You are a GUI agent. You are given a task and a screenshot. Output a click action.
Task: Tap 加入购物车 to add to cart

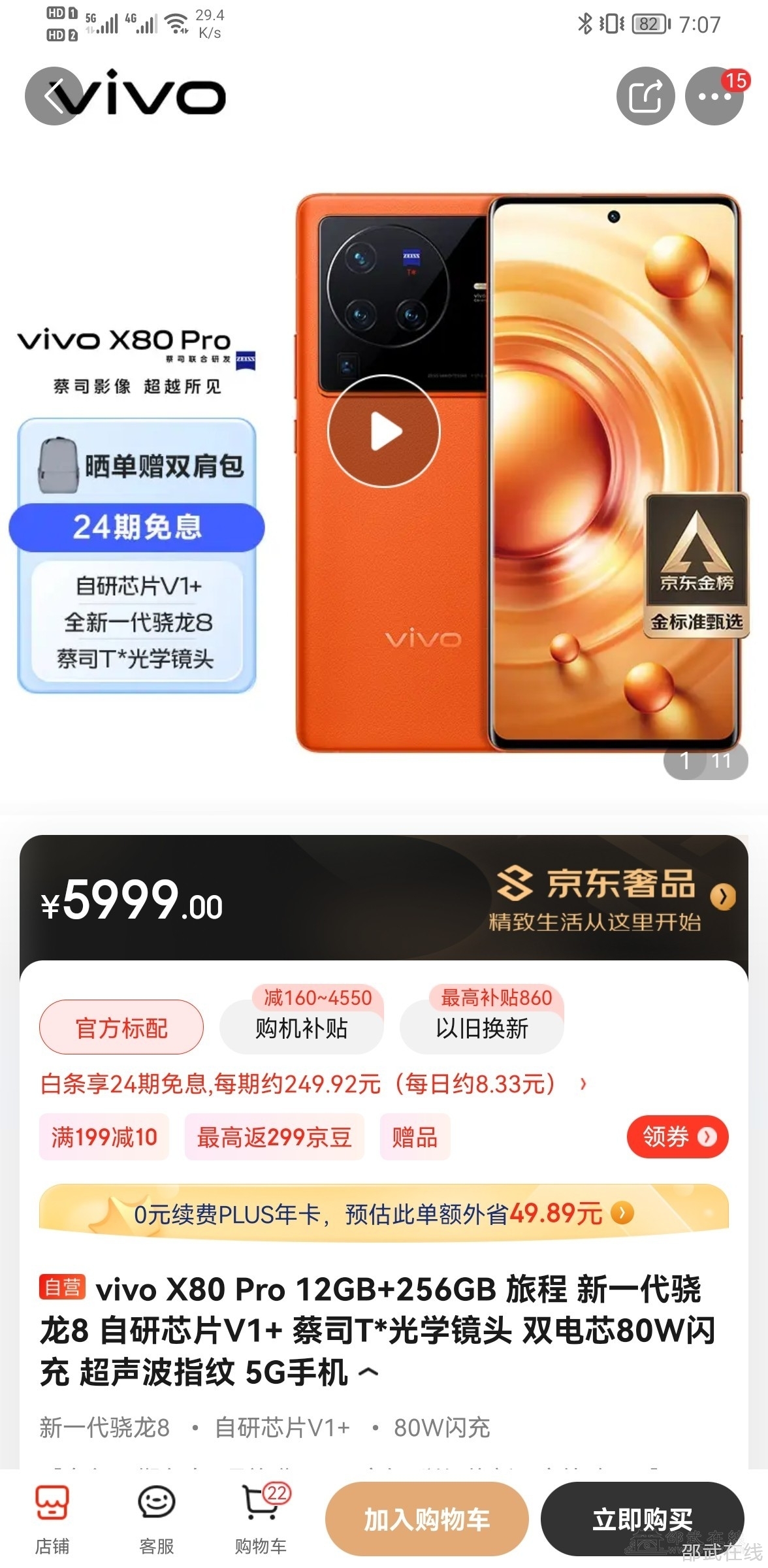[x=426, y=1519]
